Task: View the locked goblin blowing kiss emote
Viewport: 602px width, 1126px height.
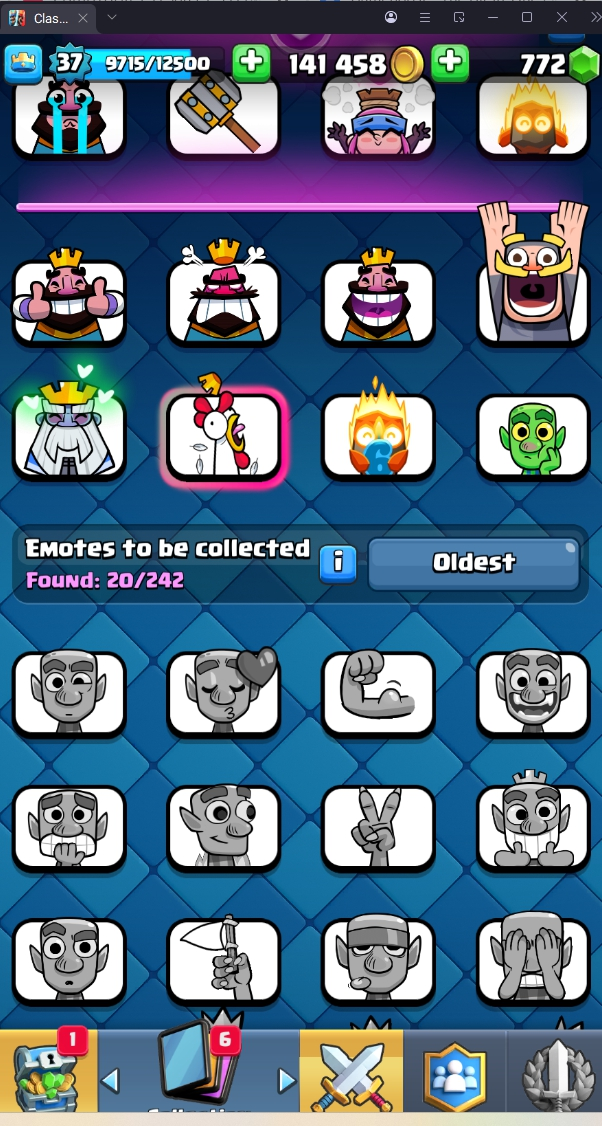Action: tap(224, 692)
